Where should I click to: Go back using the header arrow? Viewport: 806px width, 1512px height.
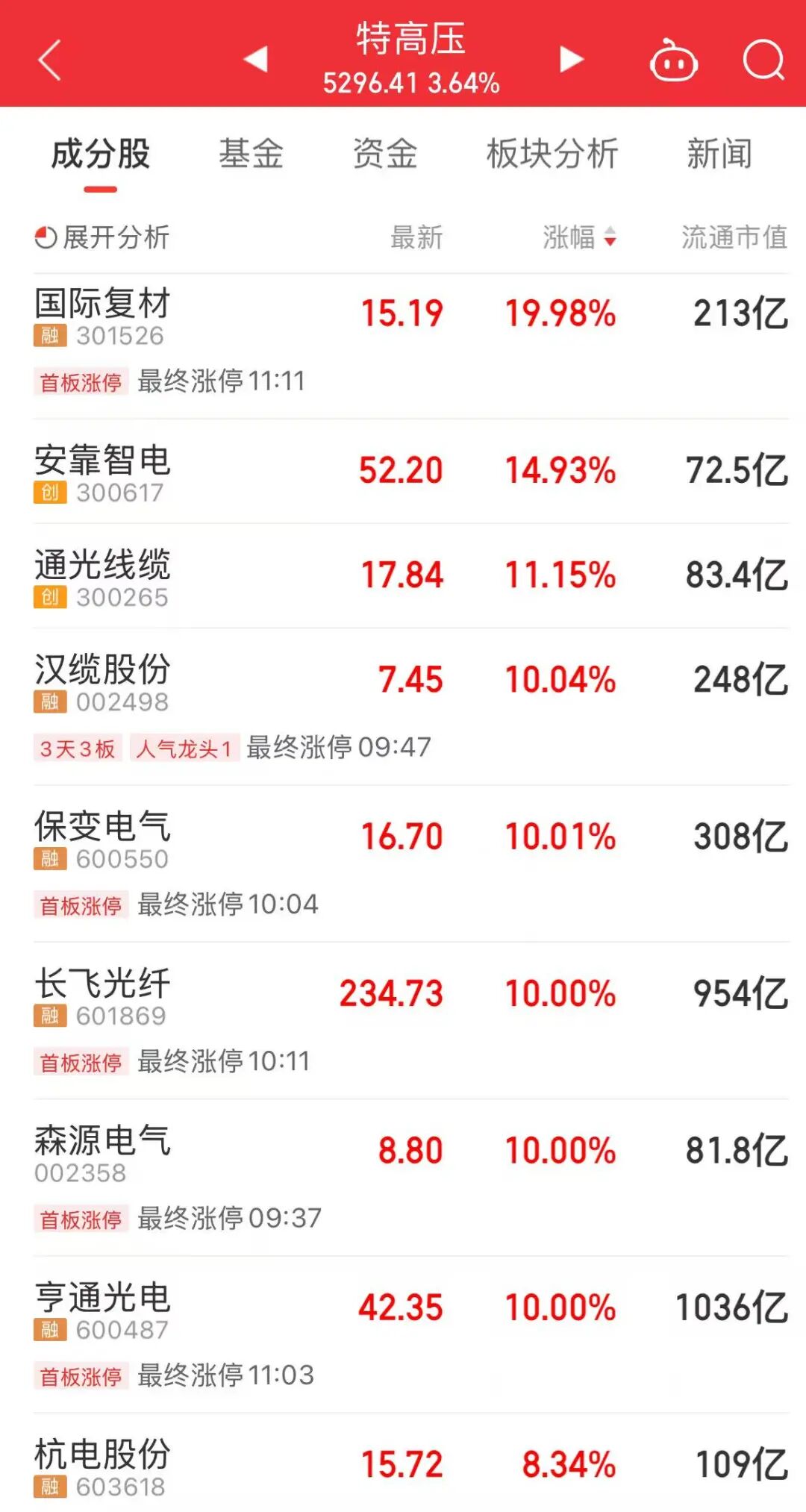(x=49, y=60)
